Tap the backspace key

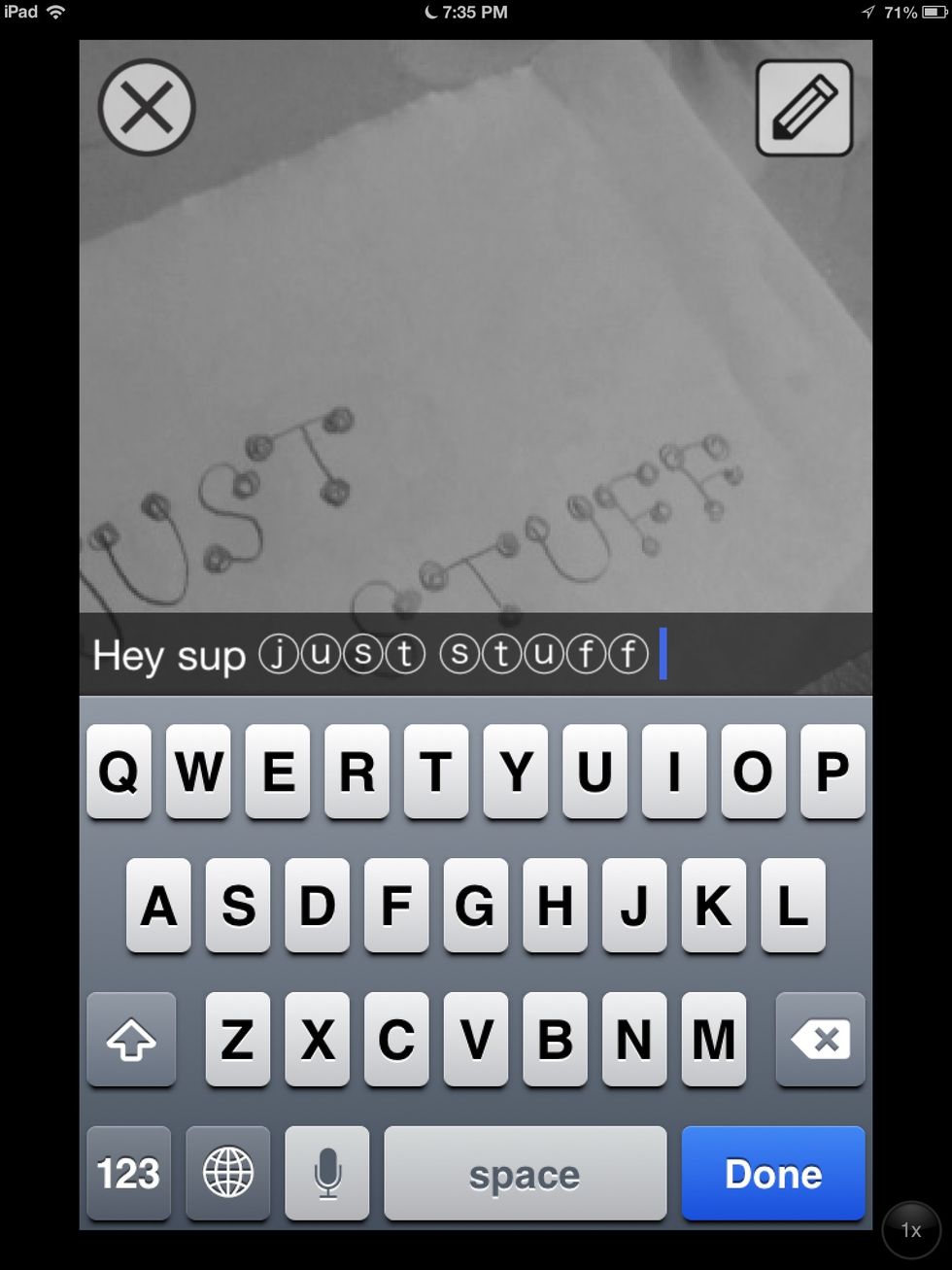click(820, 1040)
